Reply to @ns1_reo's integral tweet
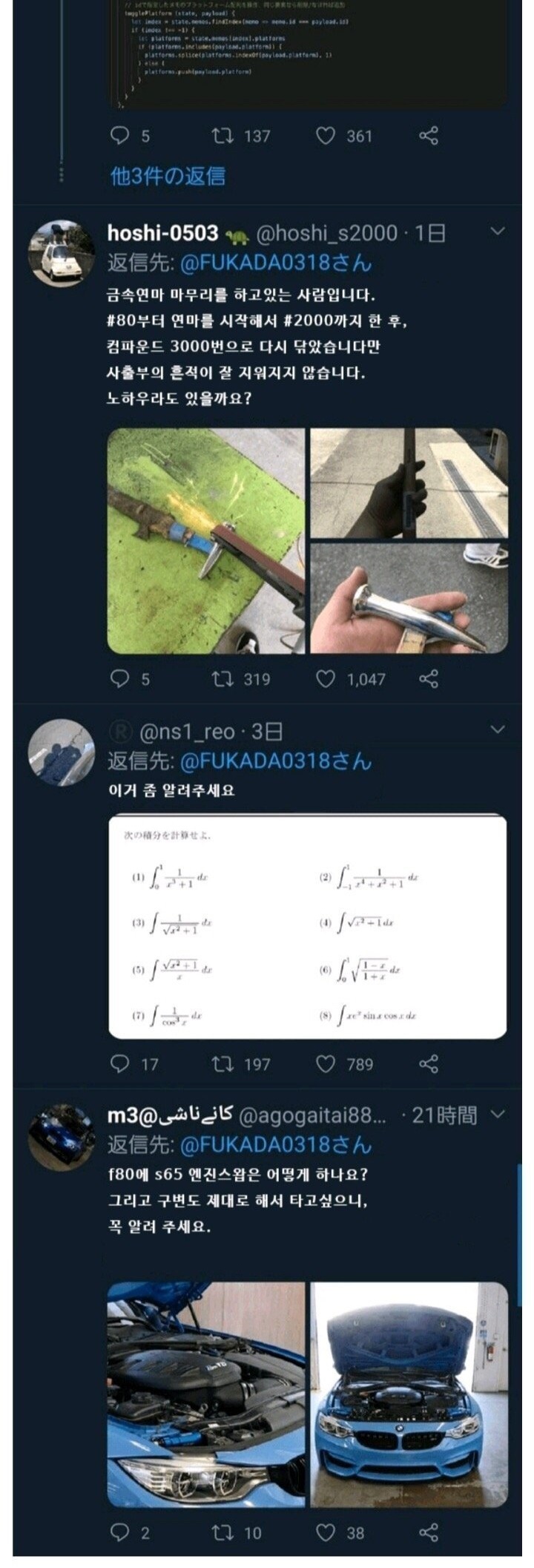534x1568 pixels. [119, 1064]
